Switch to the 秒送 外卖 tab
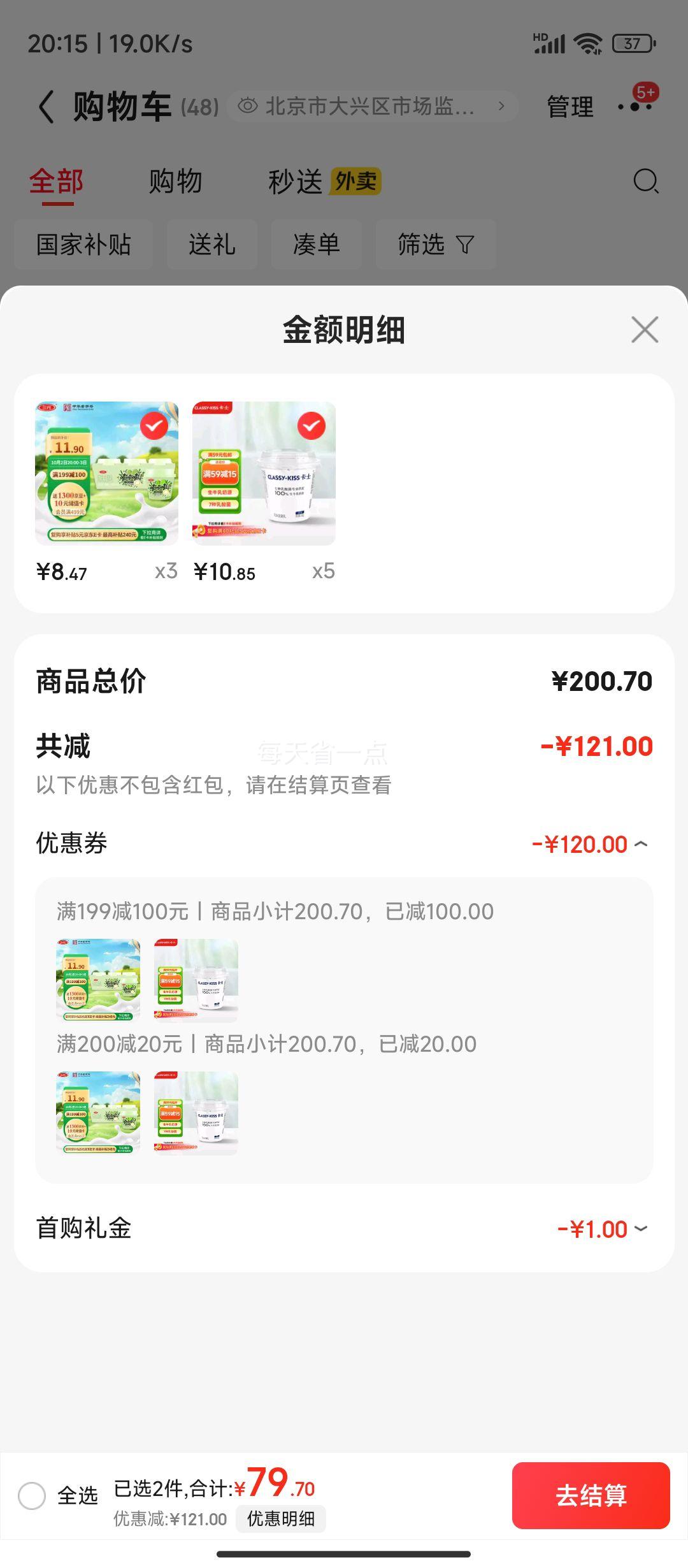 click(x=324, y=182)
